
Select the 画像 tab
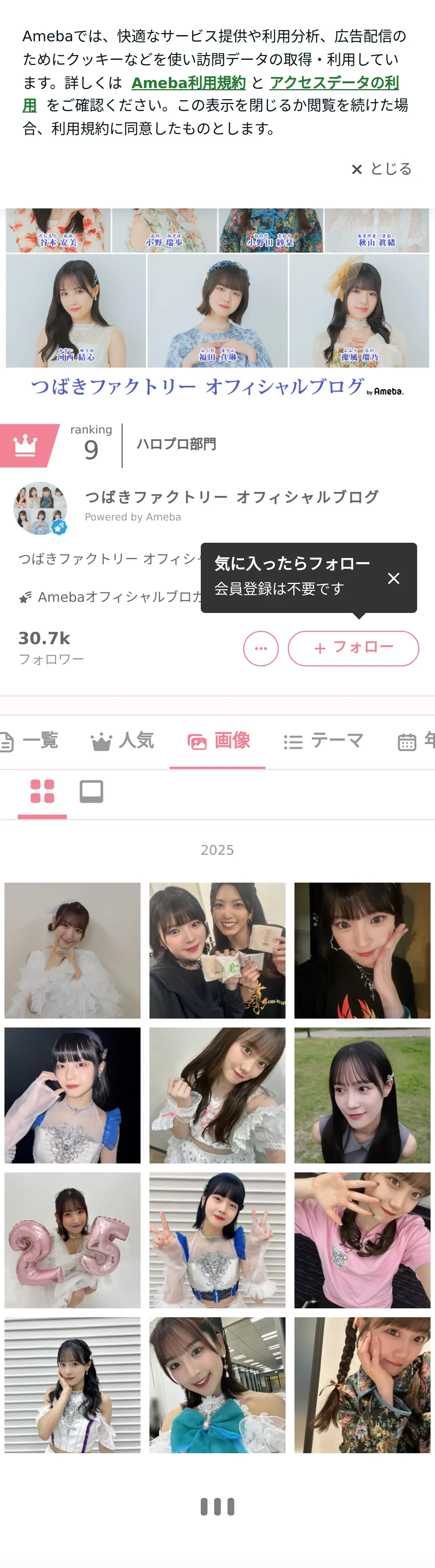[x=218, y=740]
